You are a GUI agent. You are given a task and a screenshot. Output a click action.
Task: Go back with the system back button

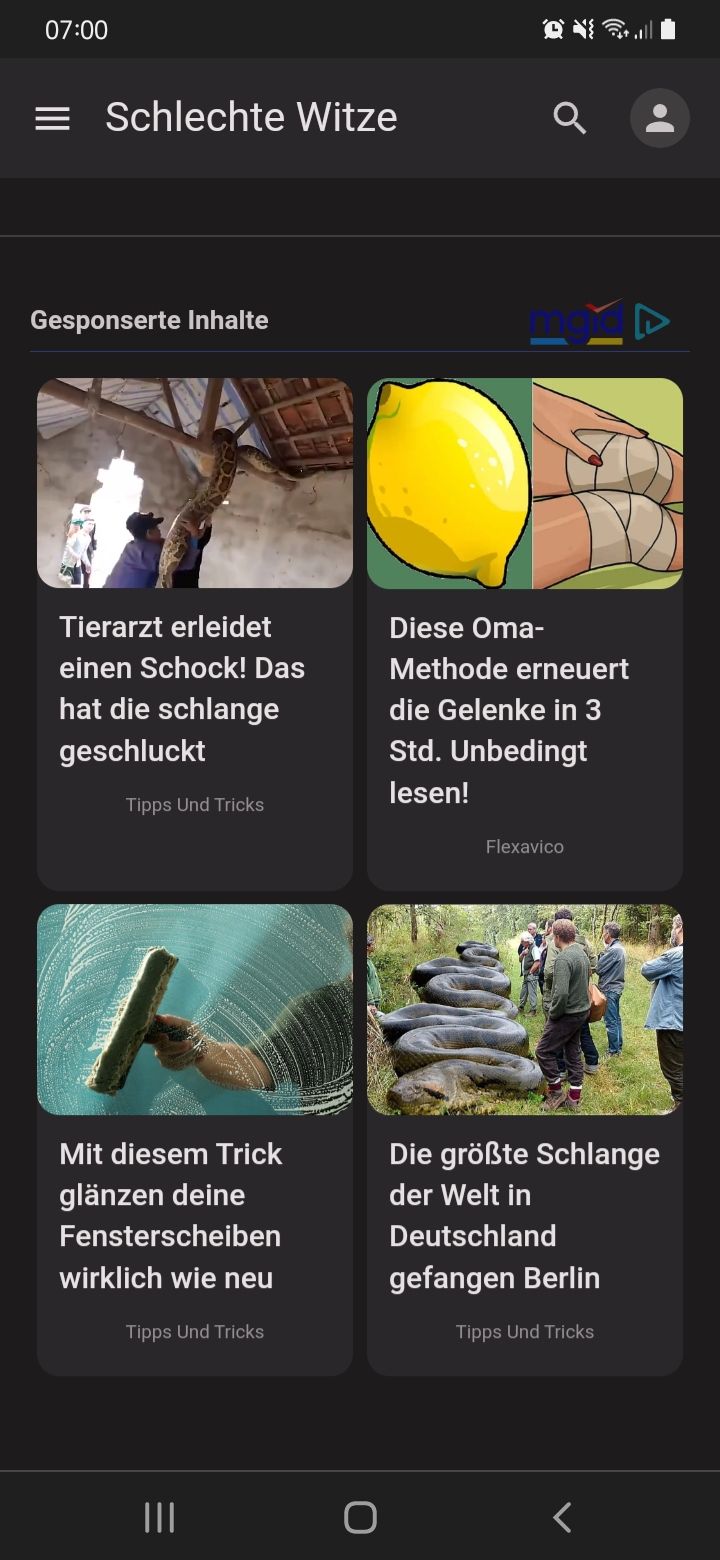tap(562, 1517)
